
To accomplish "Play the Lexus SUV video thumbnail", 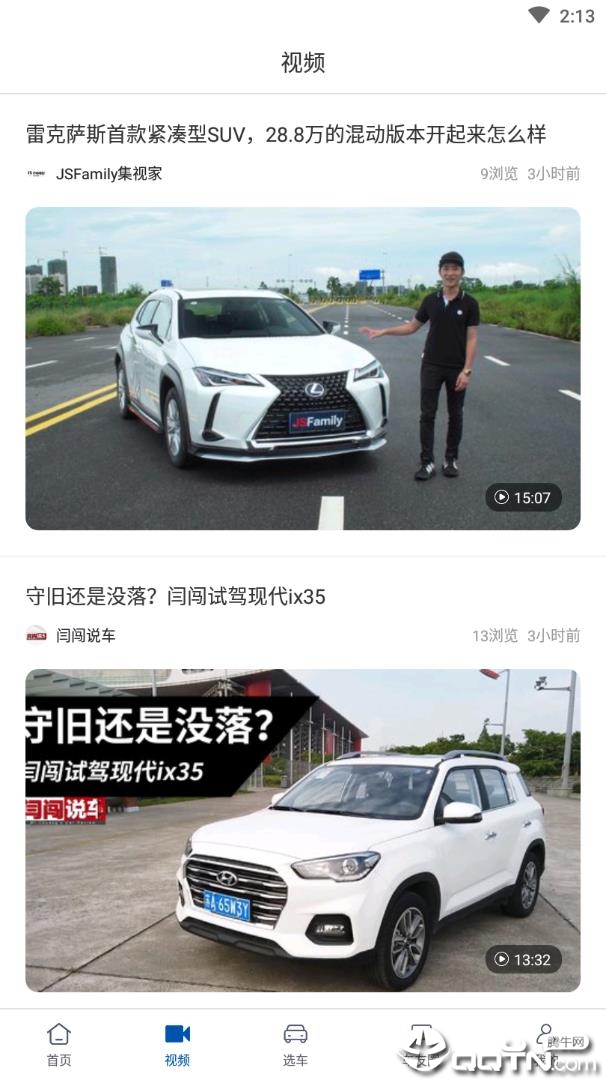I will pos(302,368).
